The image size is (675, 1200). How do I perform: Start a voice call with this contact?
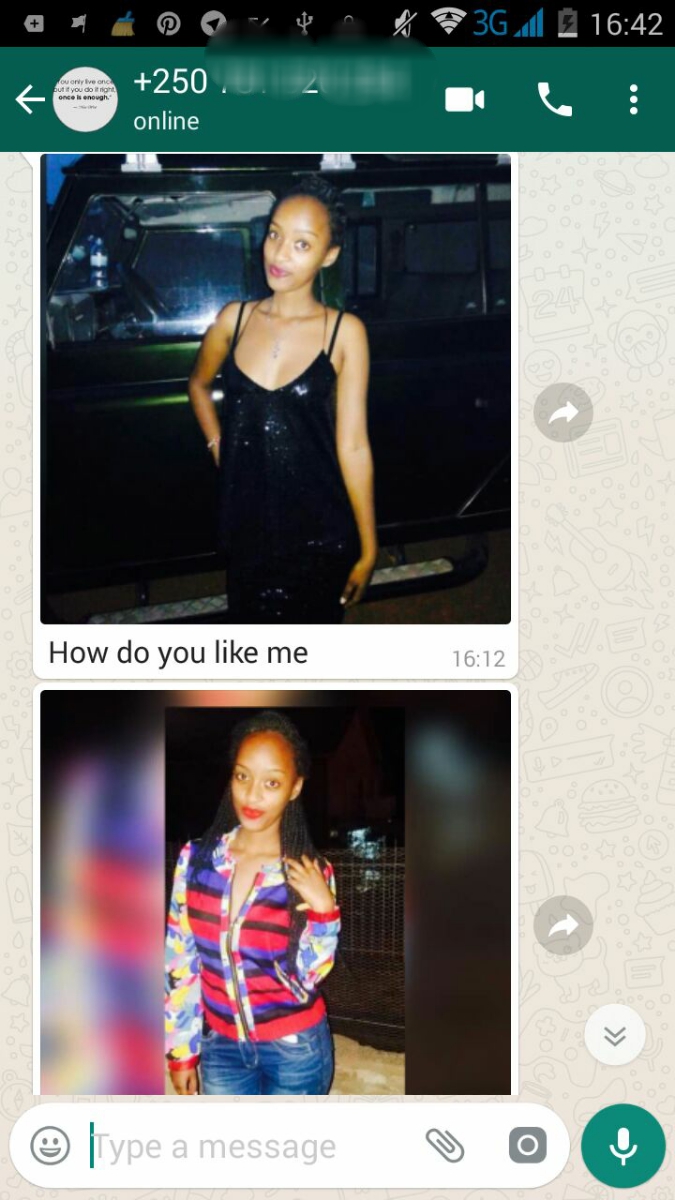tap(555, 100)
